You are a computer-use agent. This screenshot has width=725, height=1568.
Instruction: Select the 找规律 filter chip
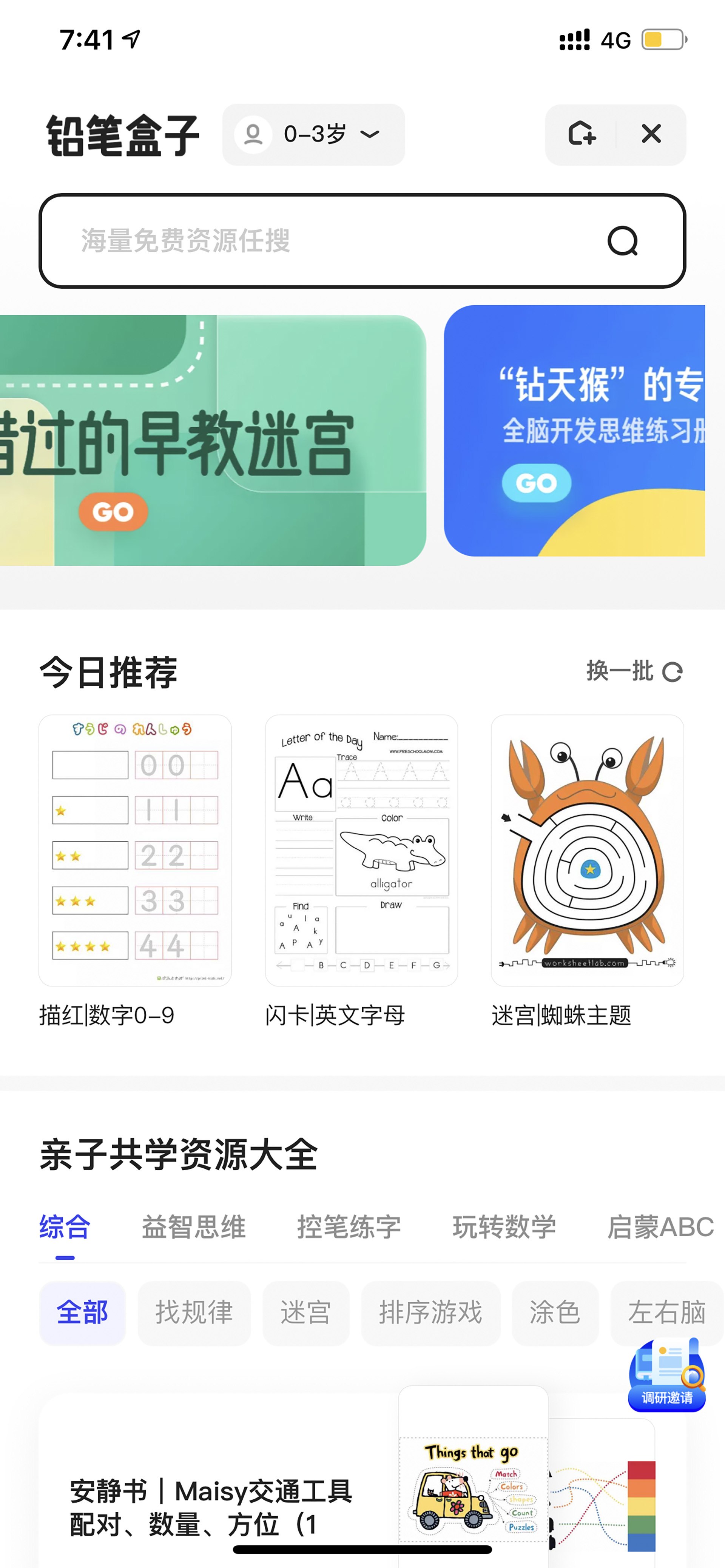[x=194, y=1313]
